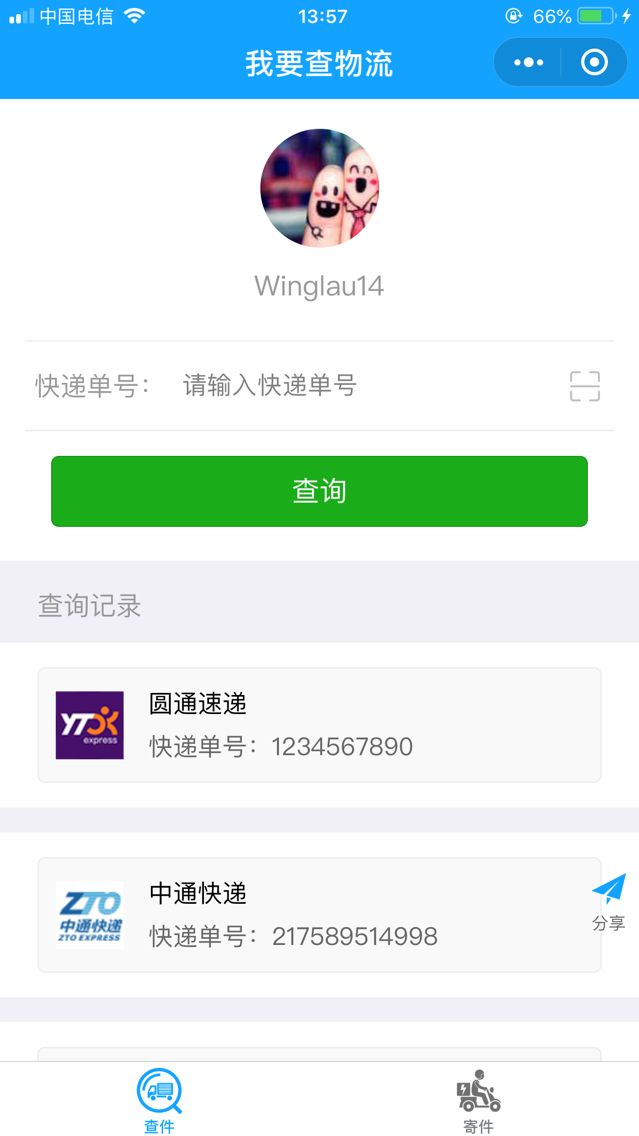
Task: Open the 圆通速递 query record
Action: click(x=319, y=725)
